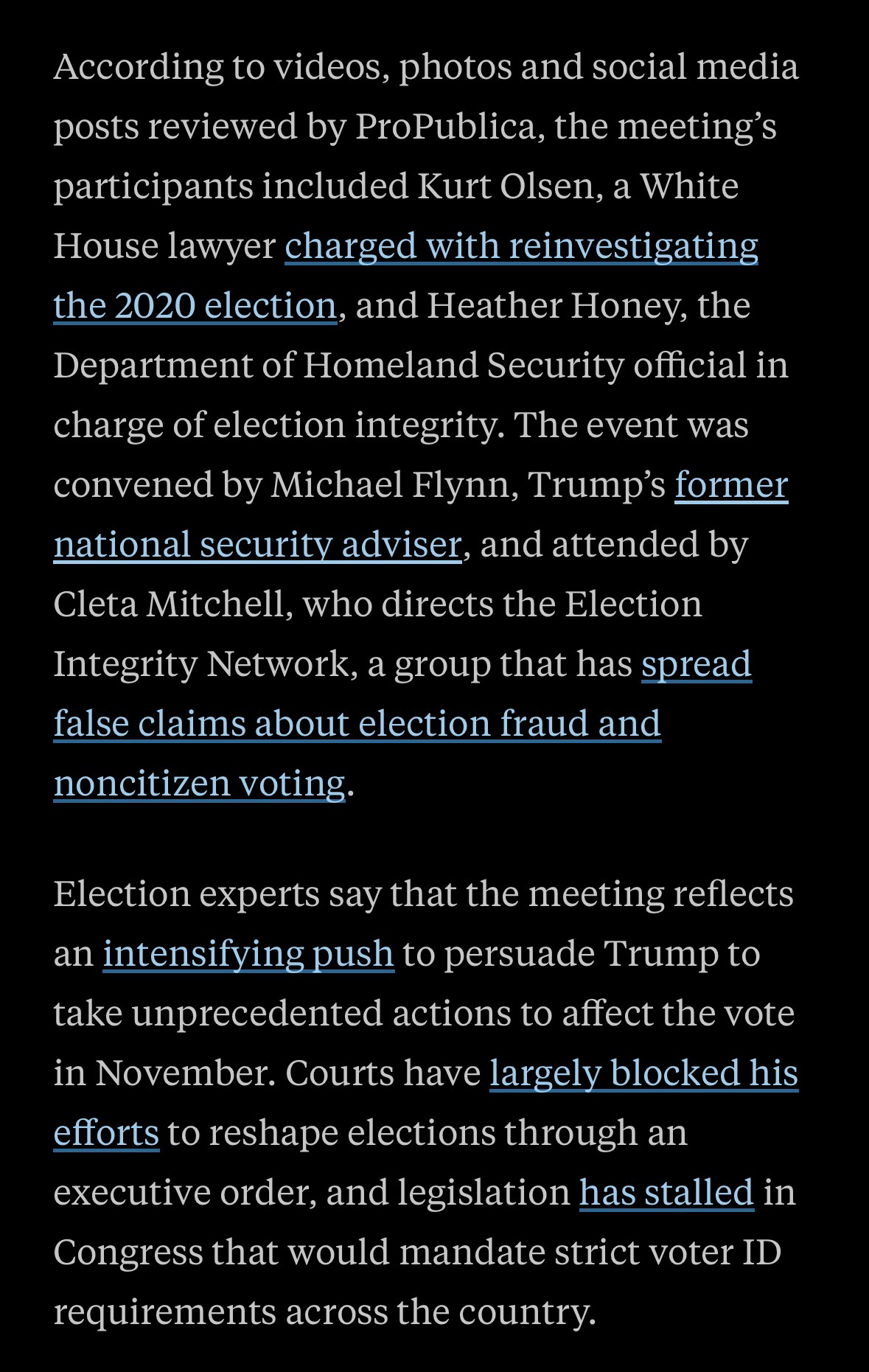Screen dimensions: 869x1372
Task: Open the 'largely blocked his efforts' link
Action: click(x=643, y=1073)
